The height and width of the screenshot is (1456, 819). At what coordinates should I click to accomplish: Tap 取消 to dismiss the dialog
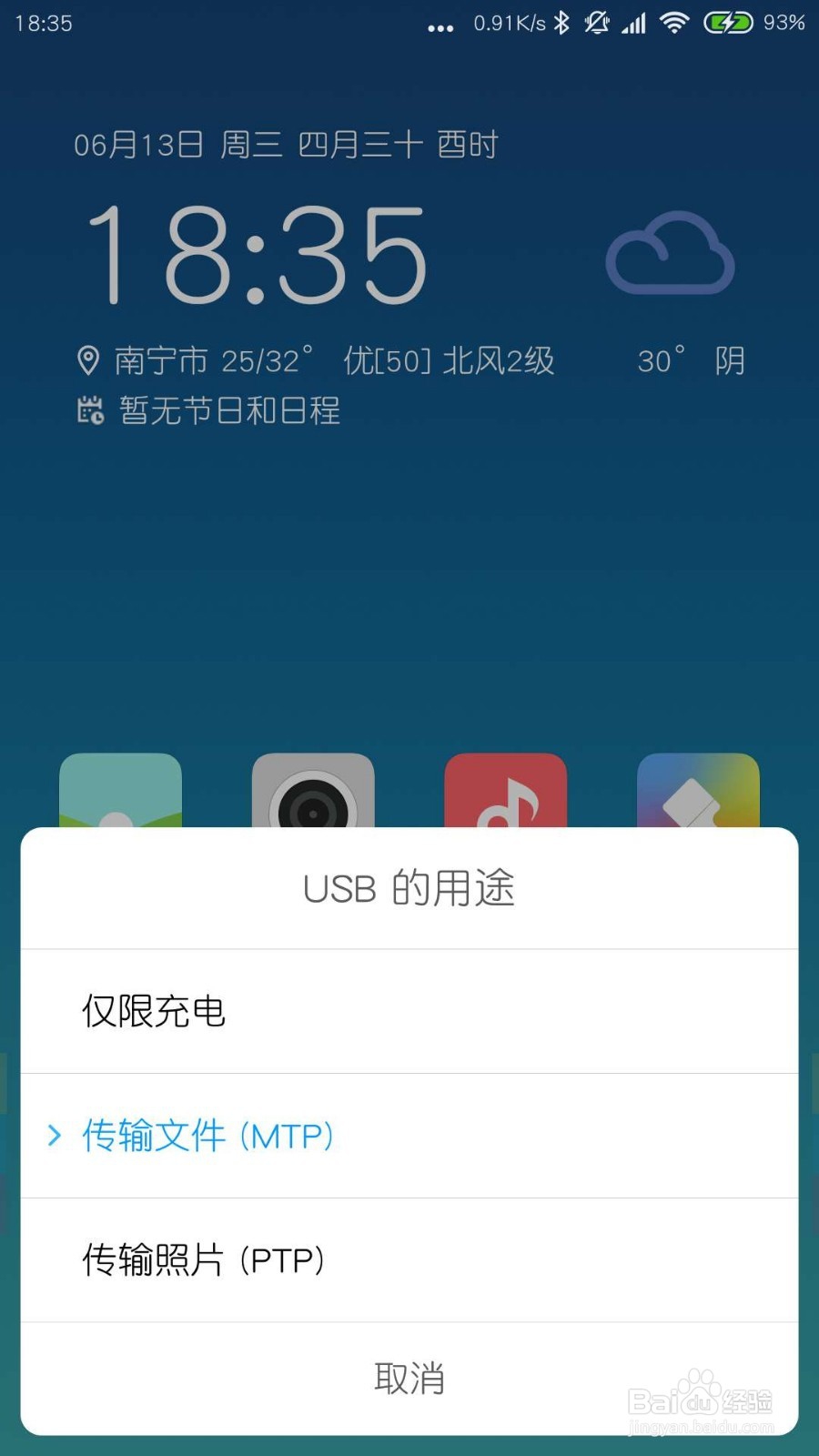(409, 1378)
